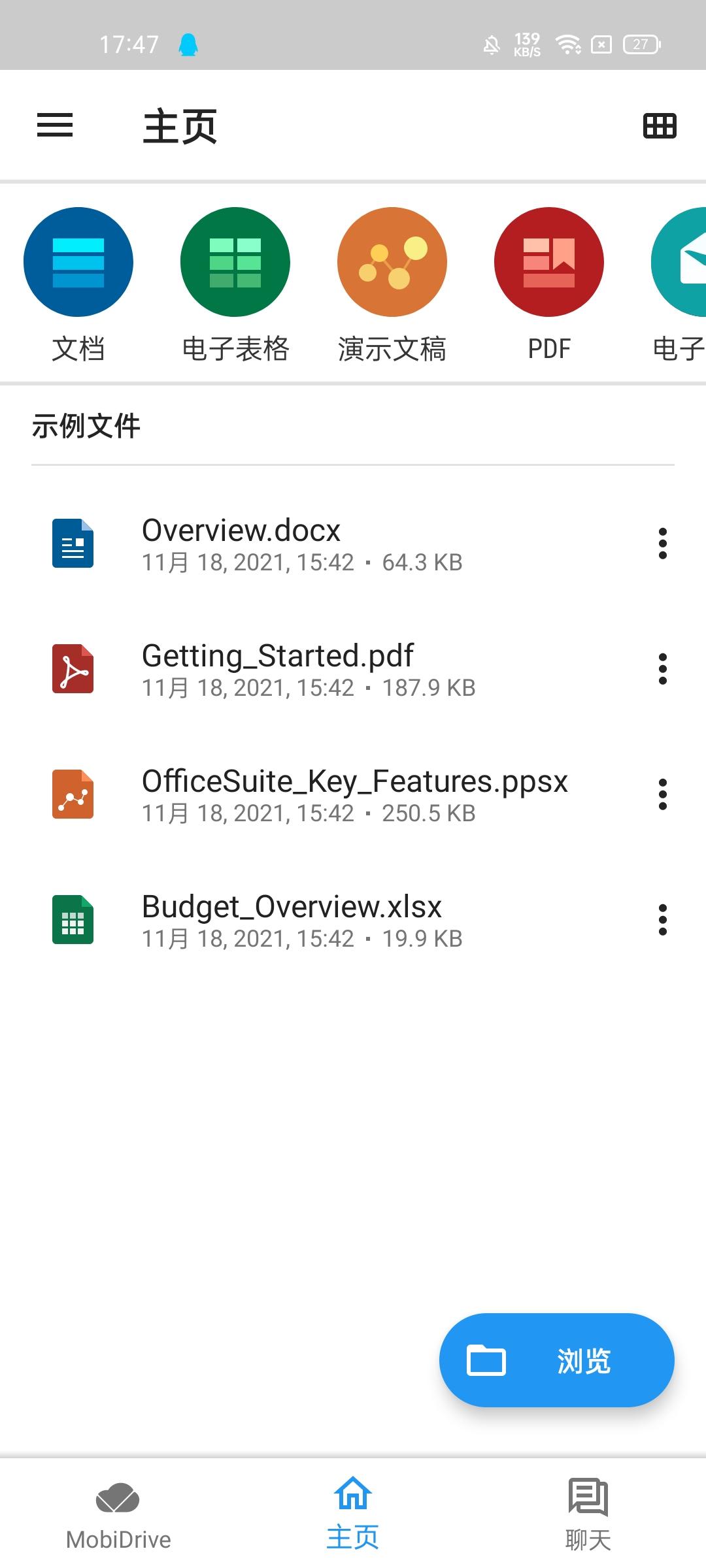Open the 文档 (Documents) category
This screenshot has width=706, height=1568.
78,261
